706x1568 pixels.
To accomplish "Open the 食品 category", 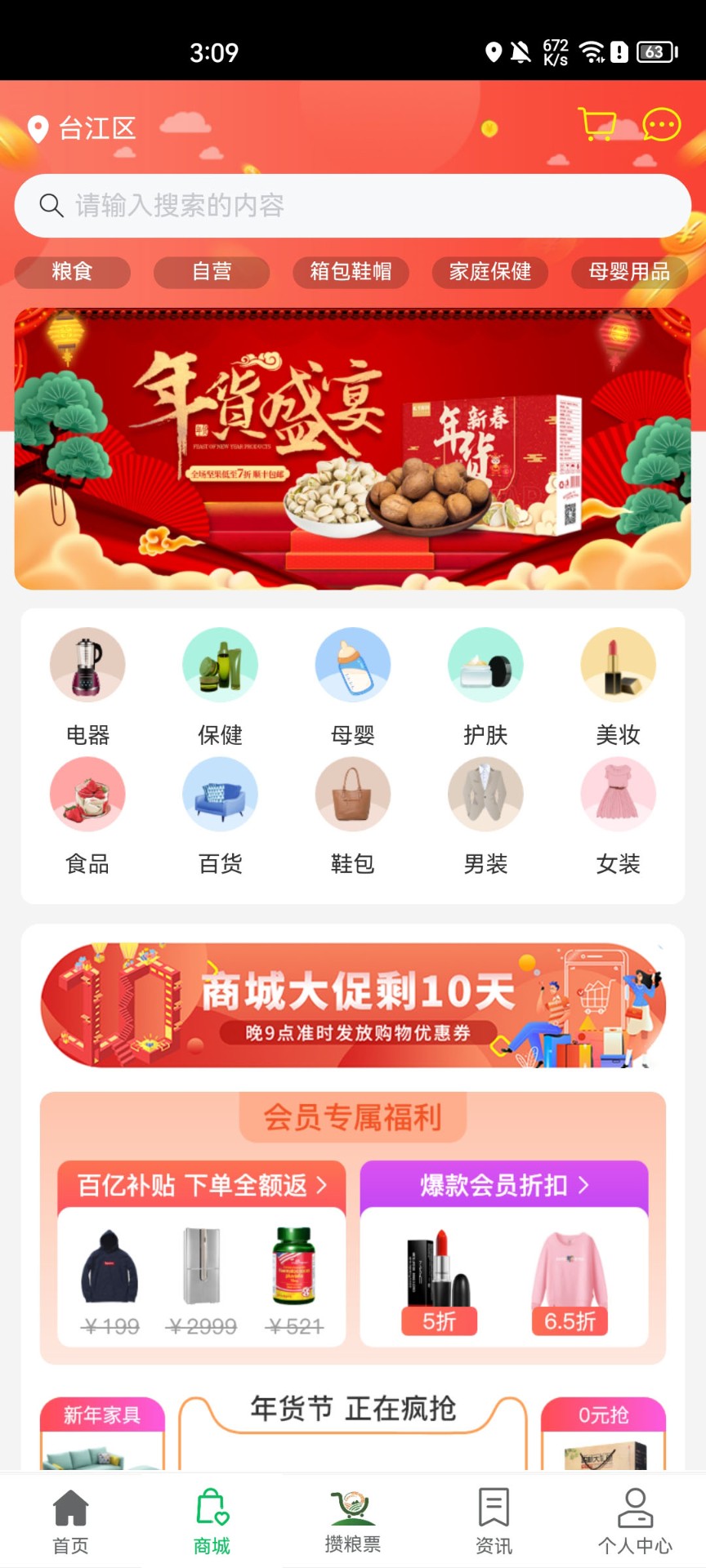I will (87, 813).
